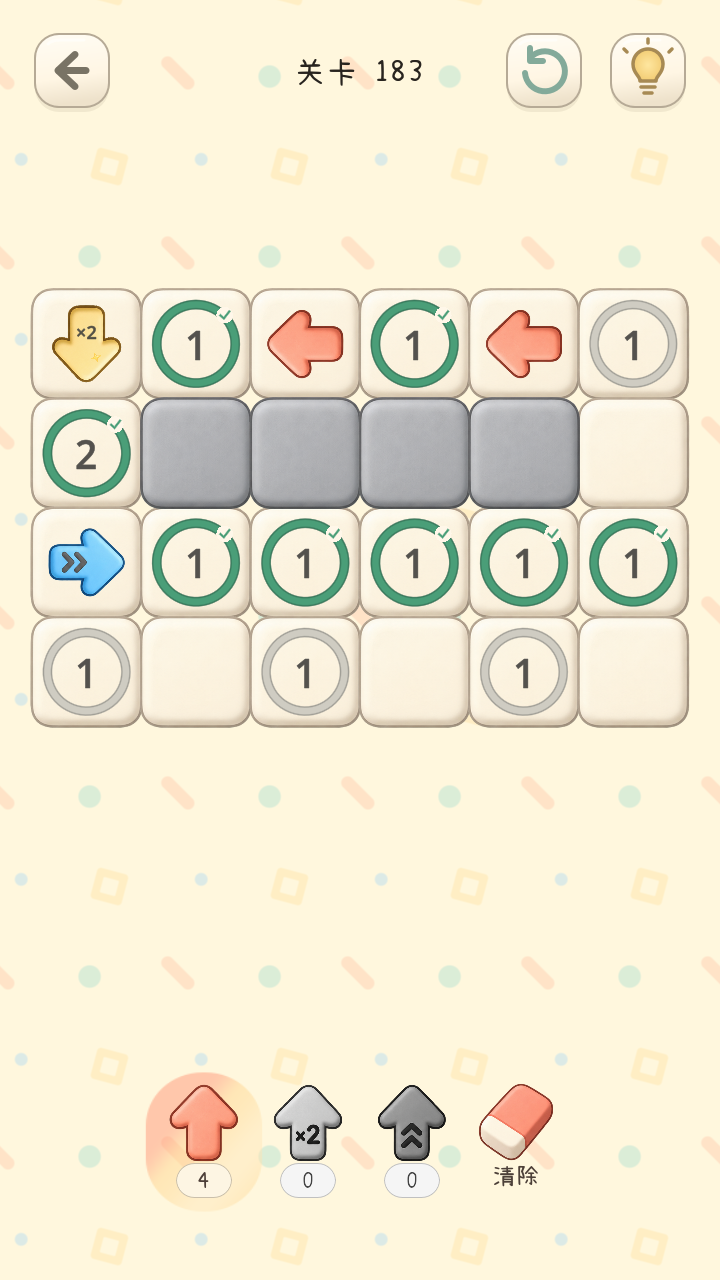Select the gray ×2 arrow tool
Image resolution: width=720 pixels, height=1280 pixels.
coord(308,1123)
